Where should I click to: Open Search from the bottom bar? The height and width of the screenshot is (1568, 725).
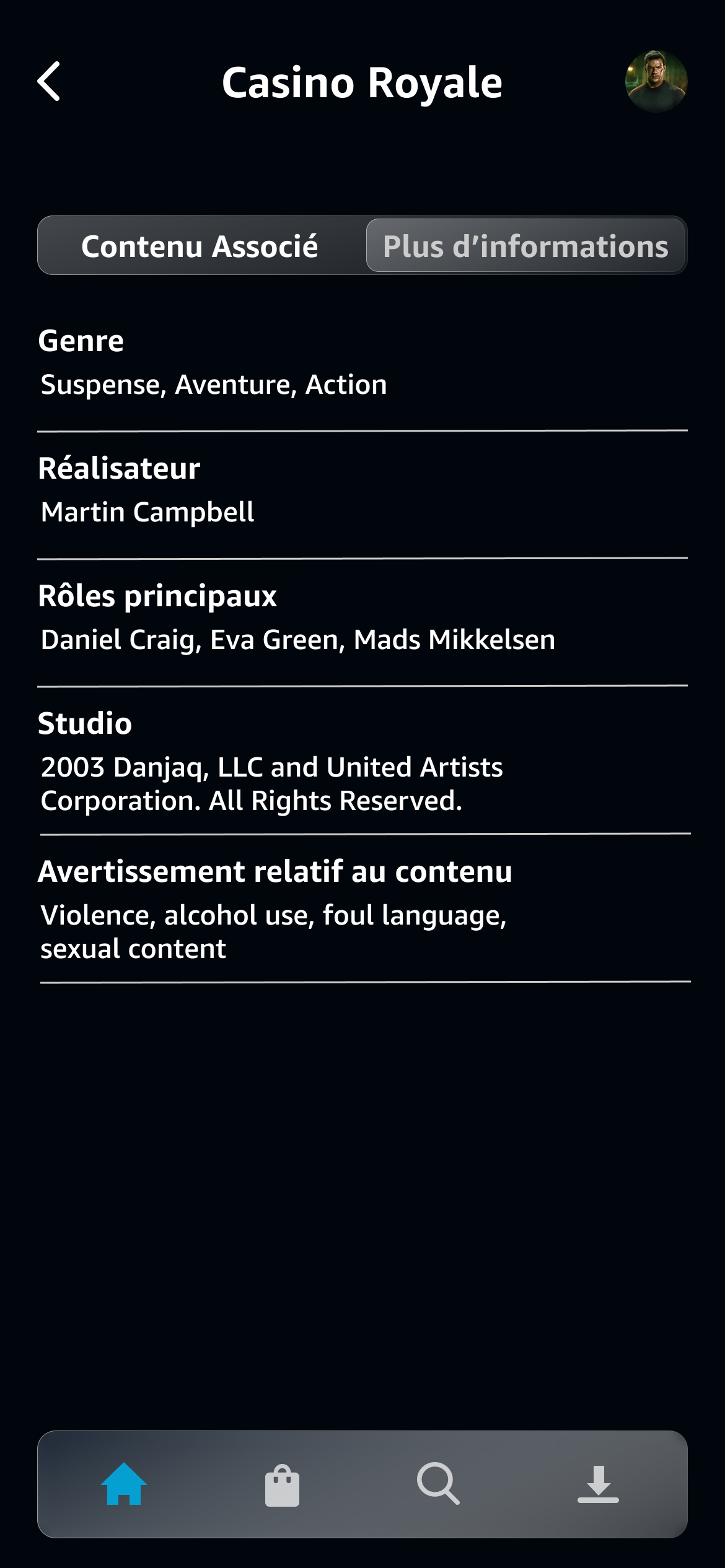point(438,1484)
